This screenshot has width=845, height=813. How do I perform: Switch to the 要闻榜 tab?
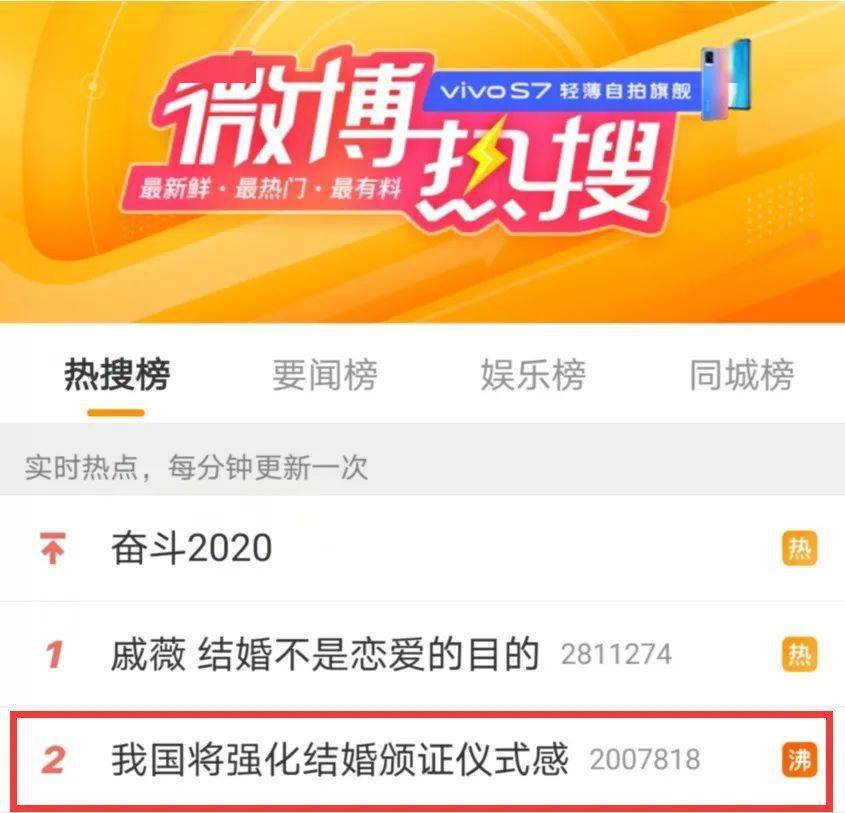click(325, 376)
